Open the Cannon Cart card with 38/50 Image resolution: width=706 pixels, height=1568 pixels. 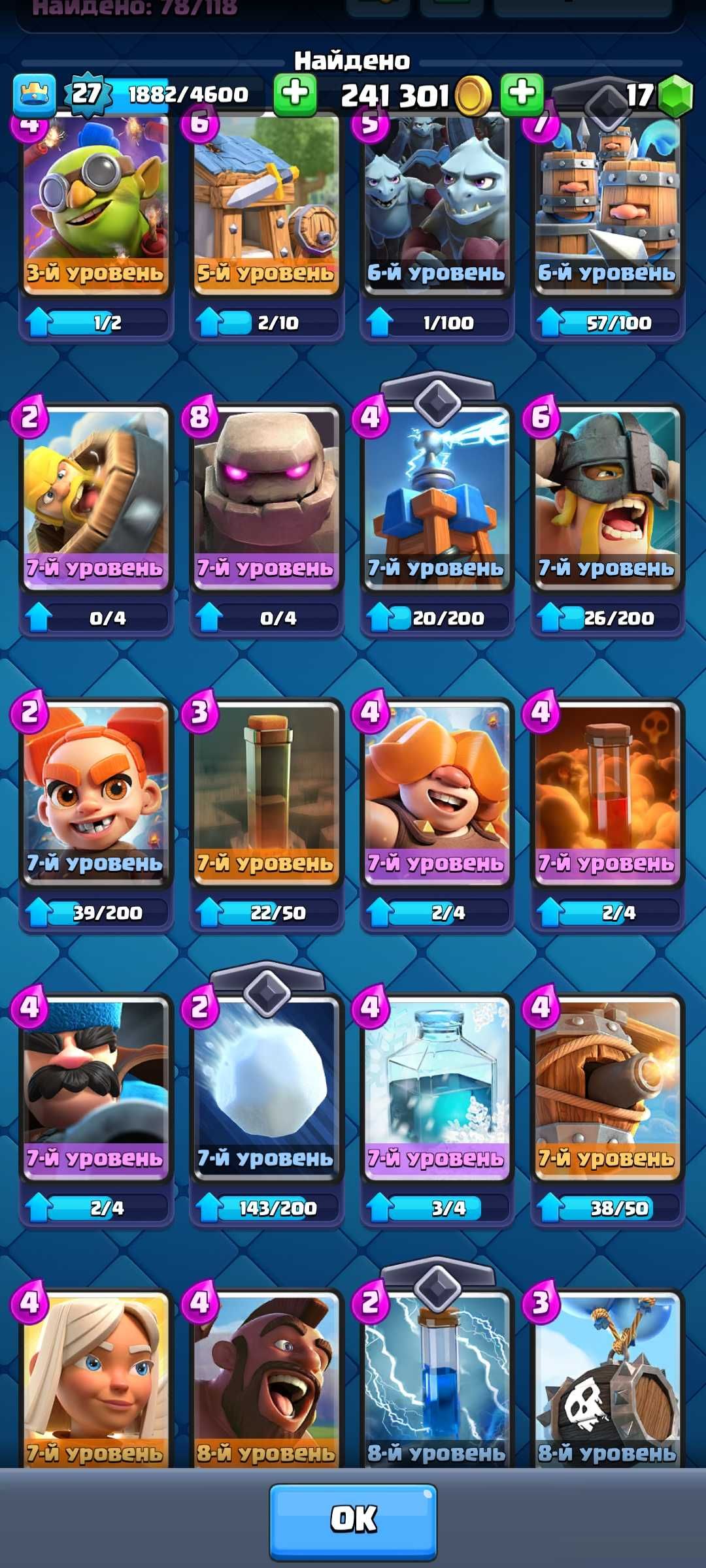pos(607,1088)
